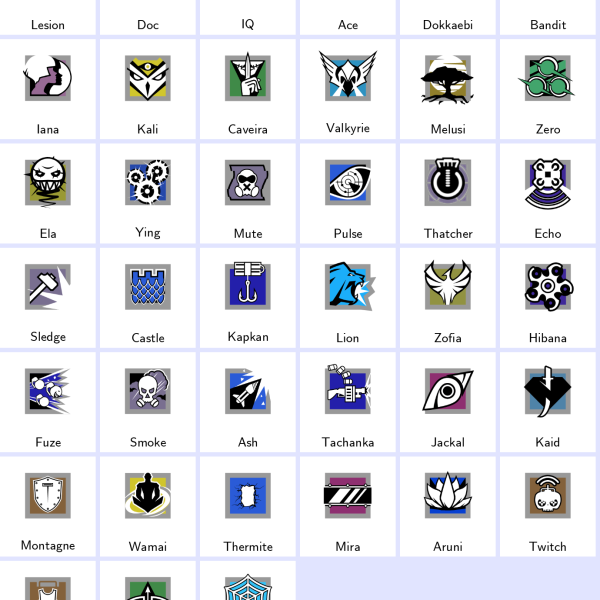Select the Iana operator tile
The image size is (600, 600).
(x=48, y=88)
